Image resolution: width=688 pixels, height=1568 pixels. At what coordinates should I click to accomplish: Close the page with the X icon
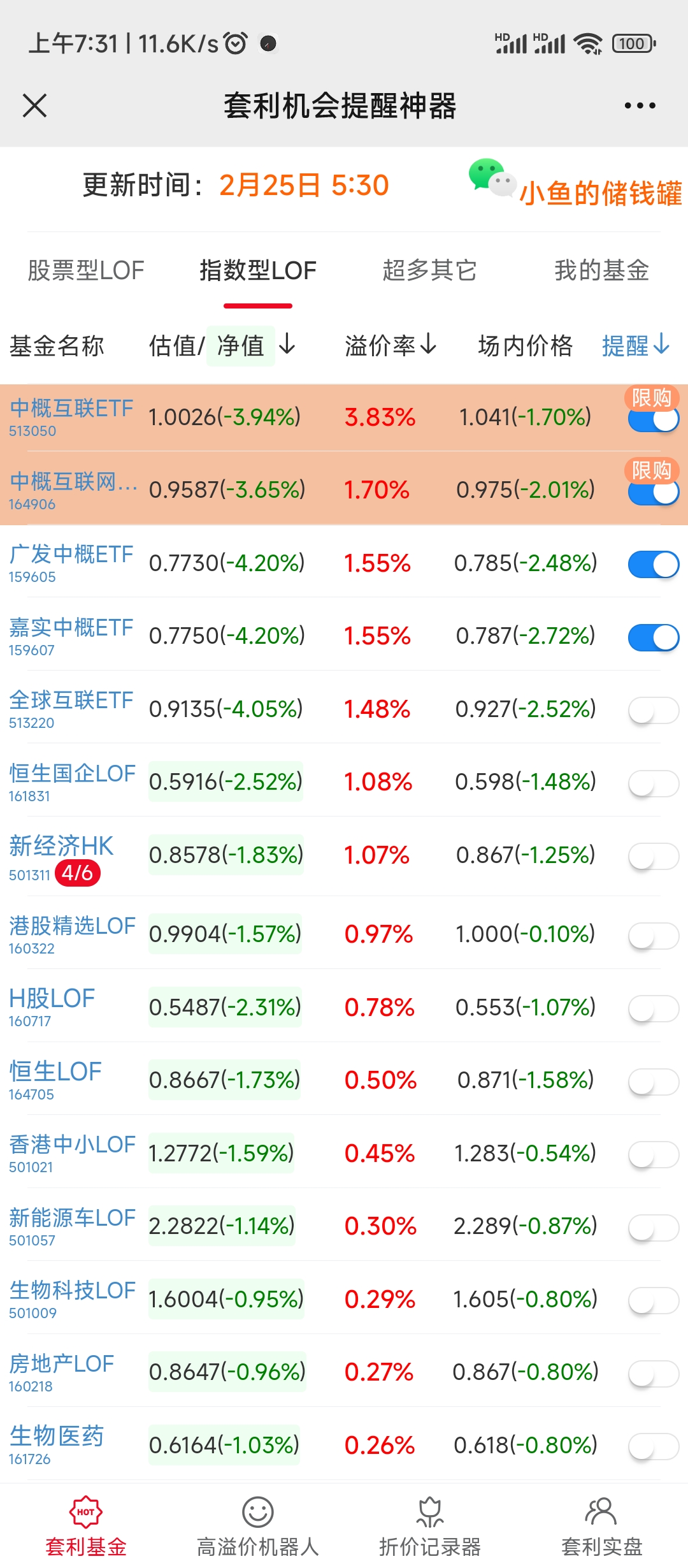pyautogui.click(x=35, y=106)
